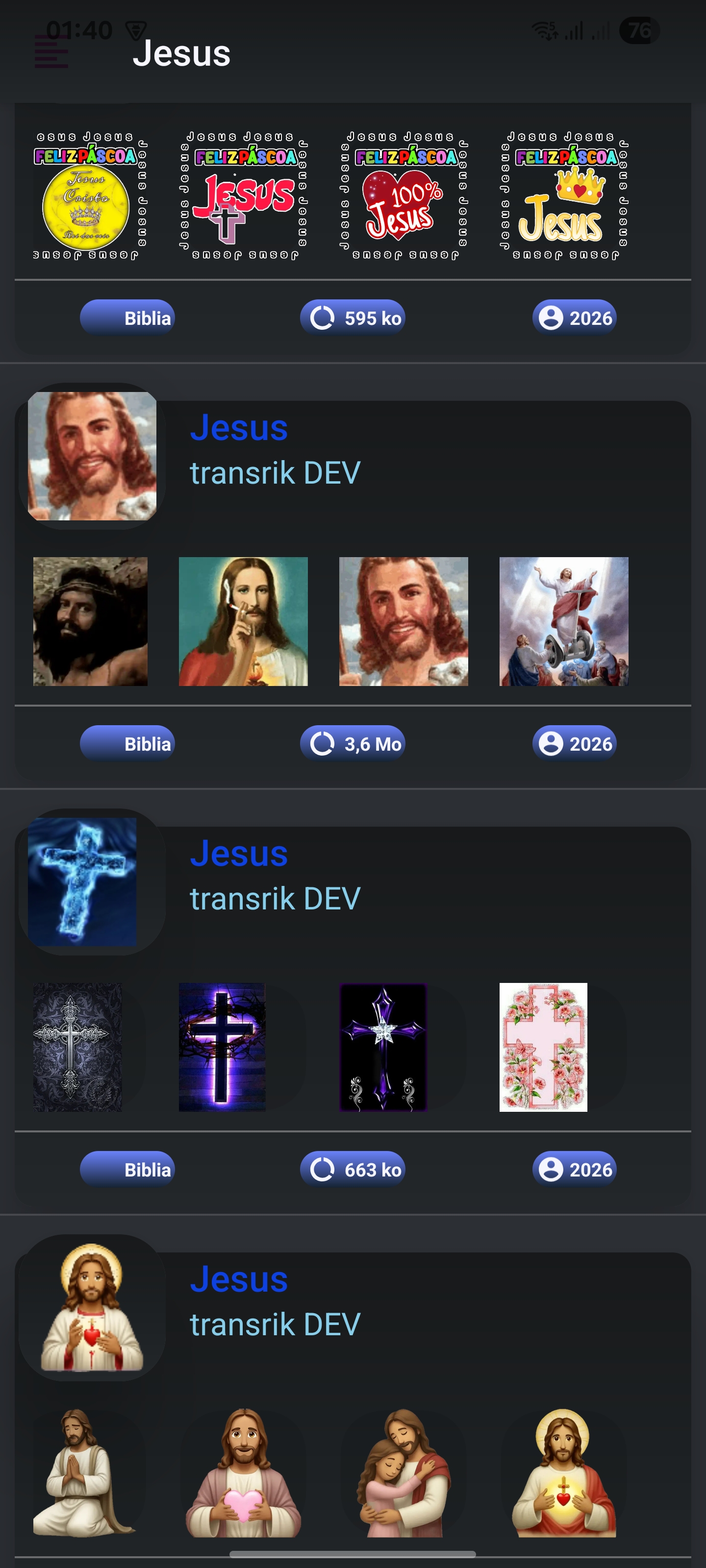Viewport: 706px width, 1568px height.
Task: View the praying kneeling Jesus sticker
Action: tap(83, 1473)
